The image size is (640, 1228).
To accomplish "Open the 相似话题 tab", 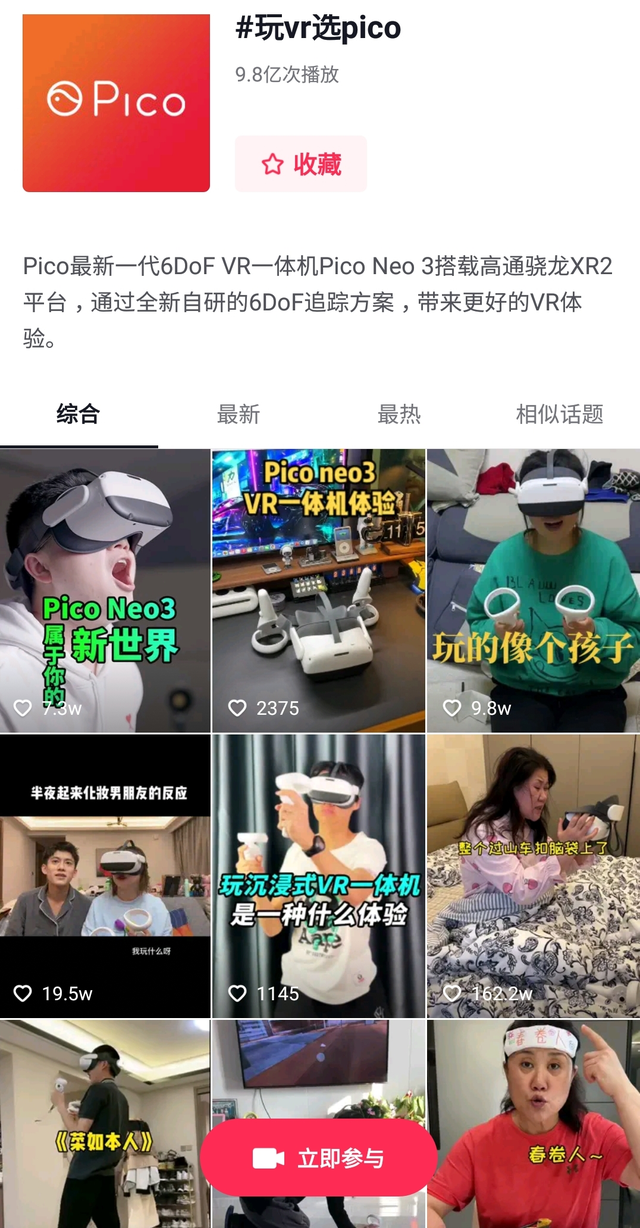I will click(x=559, y=414).
